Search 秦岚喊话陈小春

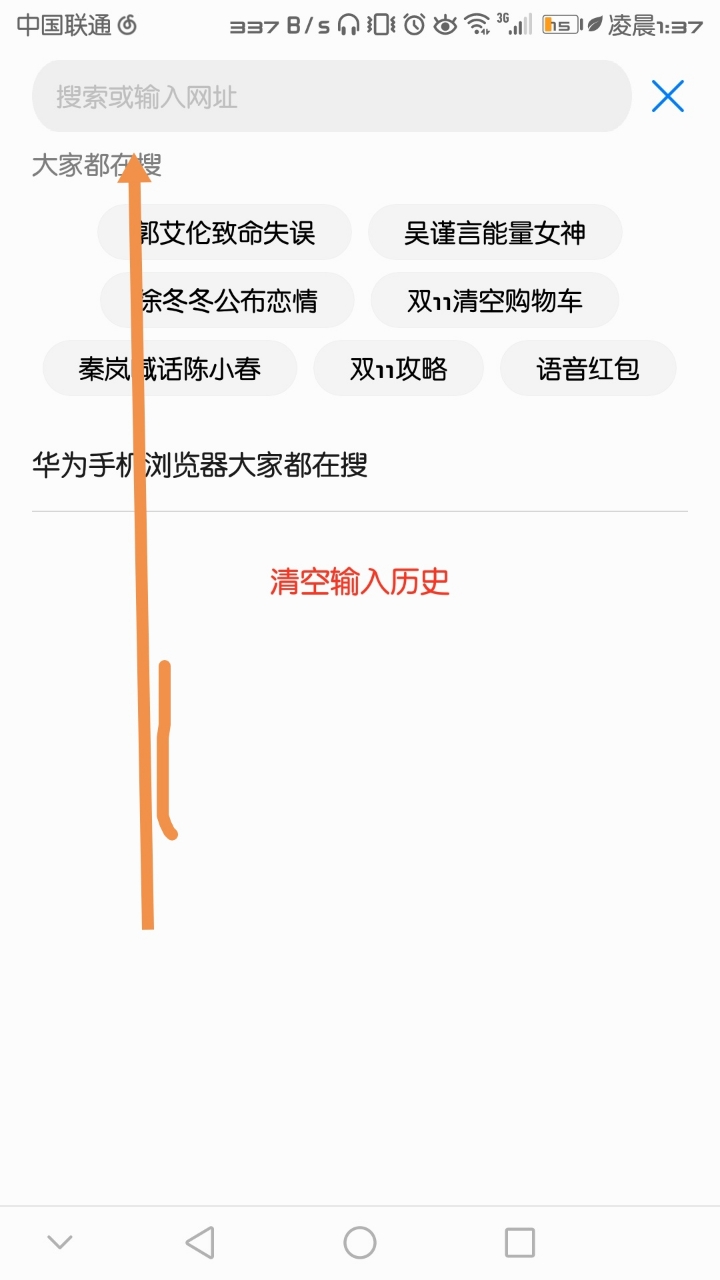click(x=170, y=369)
